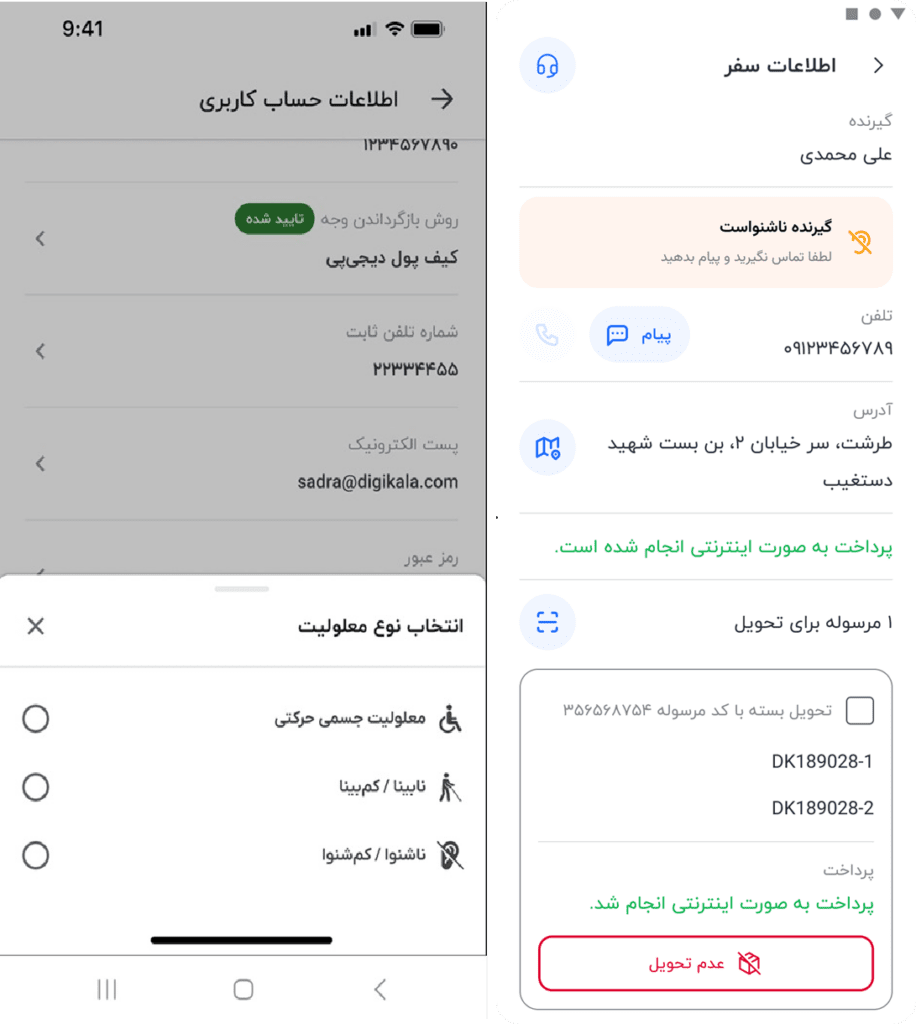The width and height of the screenshot is (916, 1024).
Task: Select the physical mobility disability option
Action: pyautogui.click(x=36, y=719)
